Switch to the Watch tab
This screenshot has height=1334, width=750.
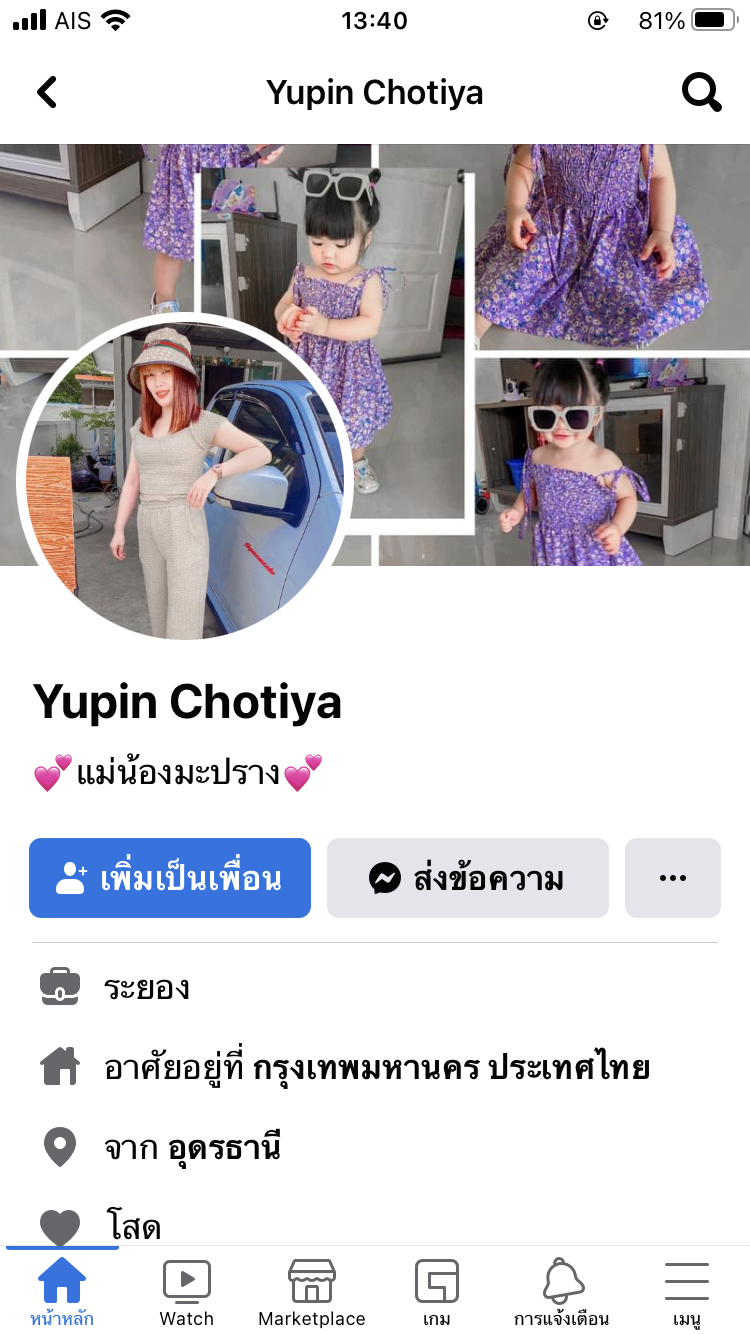[187, 1291]
